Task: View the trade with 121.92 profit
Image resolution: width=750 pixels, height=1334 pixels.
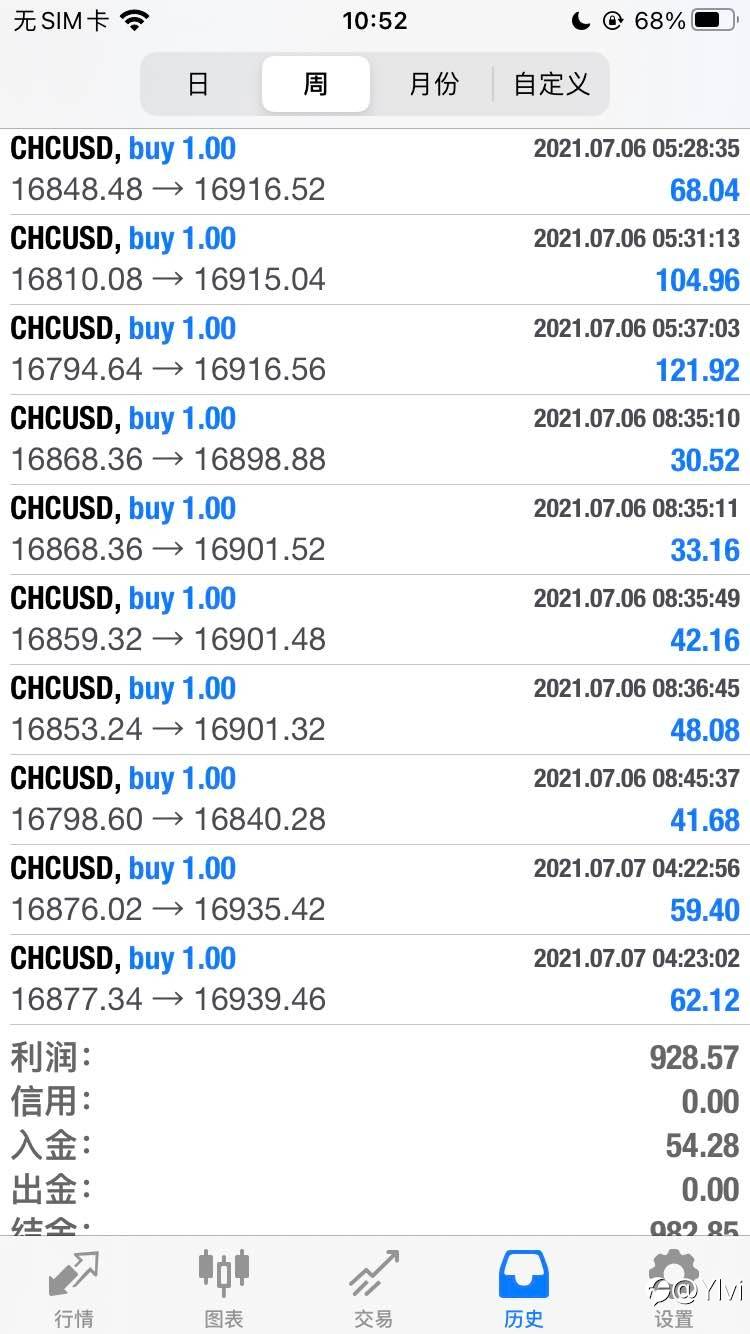Action: pyautogui.click(x=375, y=350)
